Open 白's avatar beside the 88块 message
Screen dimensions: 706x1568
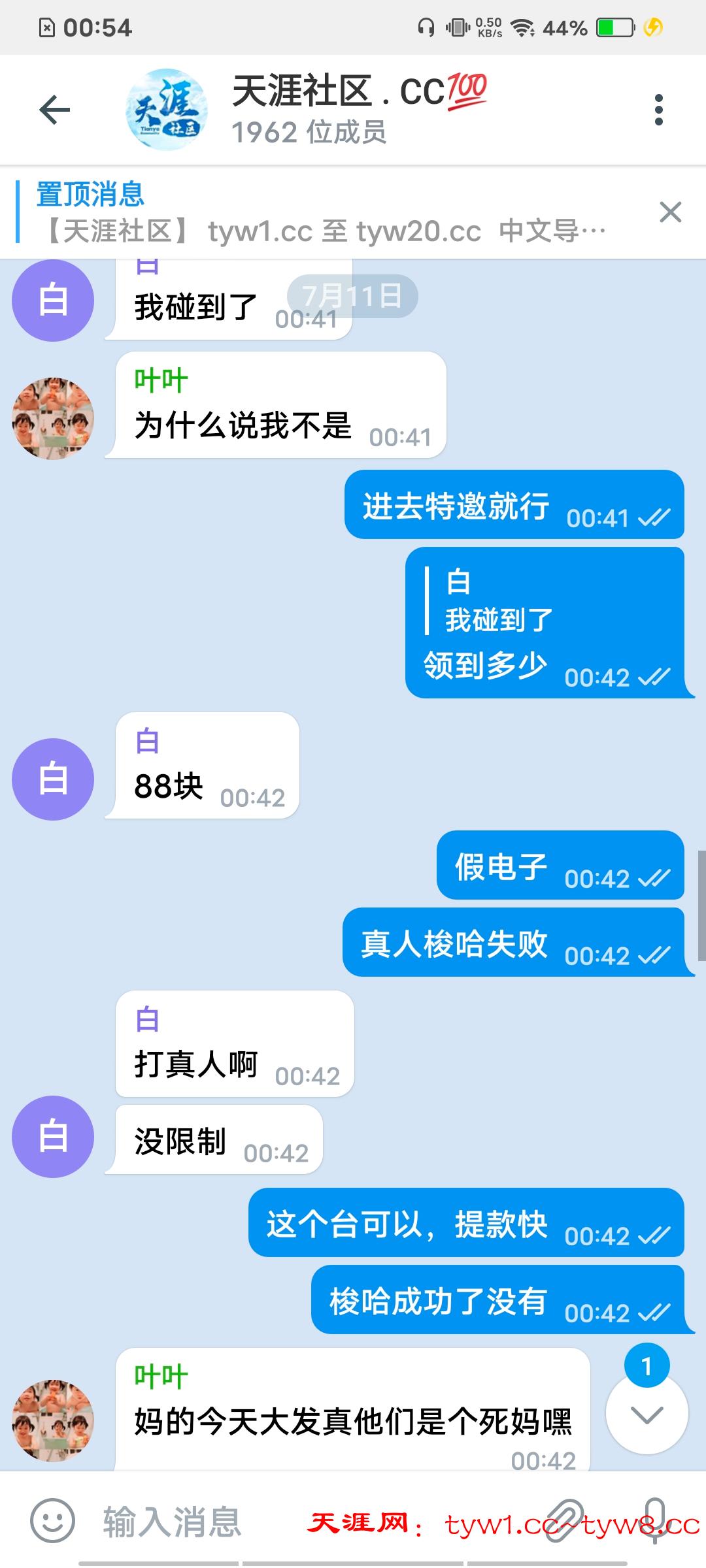coord(53,779)
